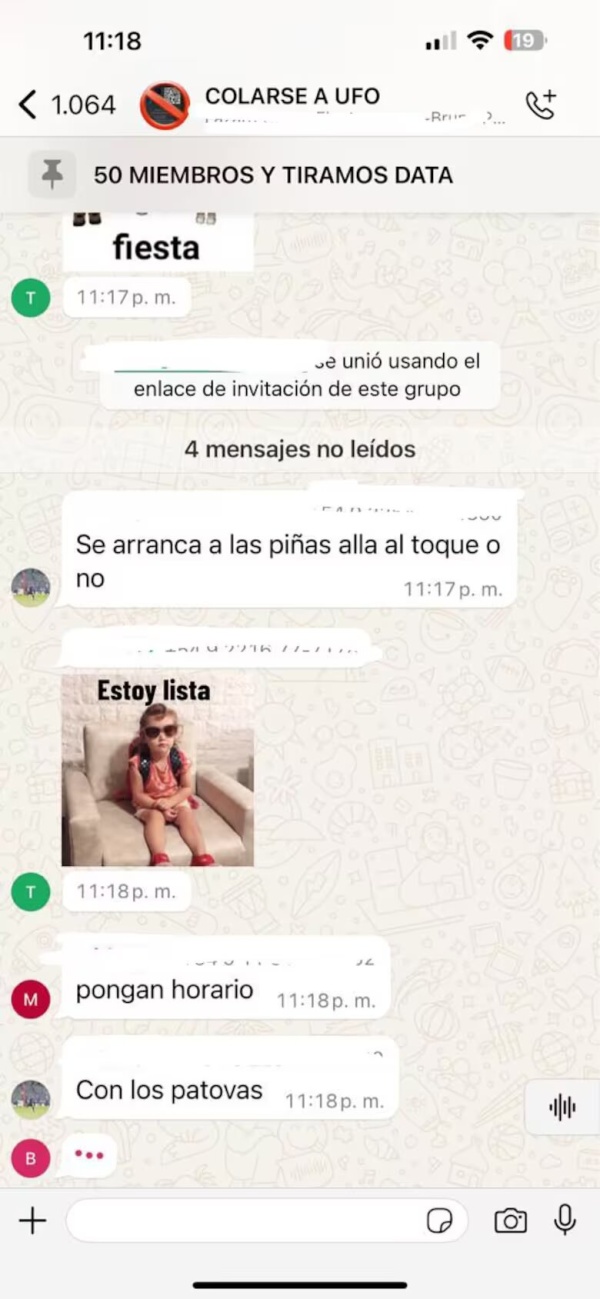Viewport: 600px width, 1299px height.
Task: Open the attachments plus menu
Action: click(x=33, y=1220)
